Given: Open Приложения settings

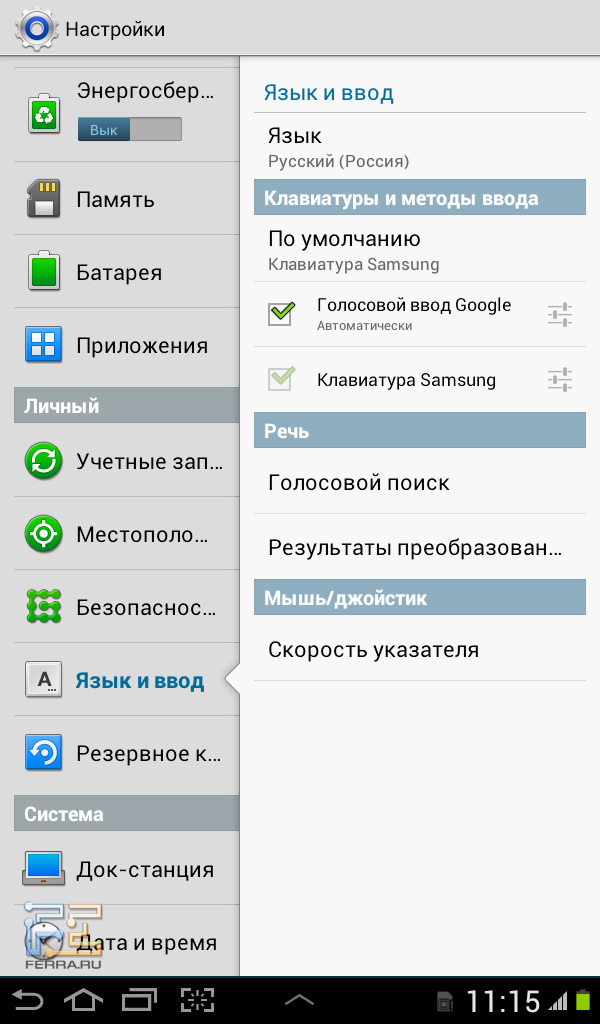Looking at the screenshot, I should tap(120, 346).
